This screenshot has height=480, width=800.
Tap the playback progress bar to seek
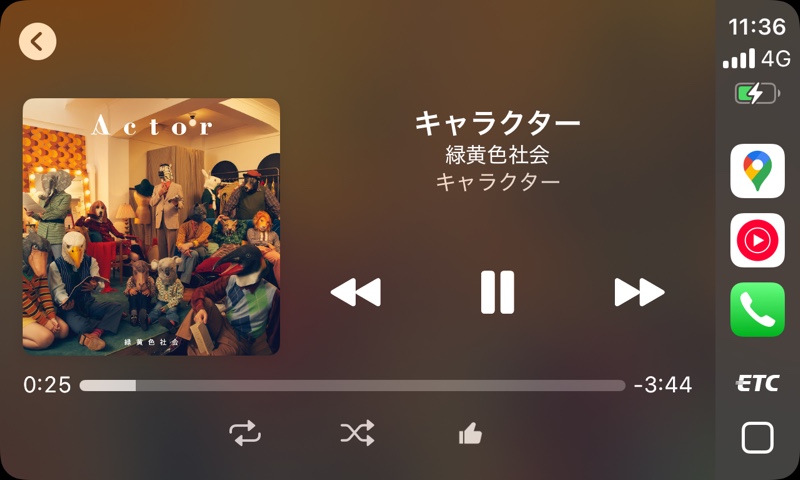pos(352,385)
